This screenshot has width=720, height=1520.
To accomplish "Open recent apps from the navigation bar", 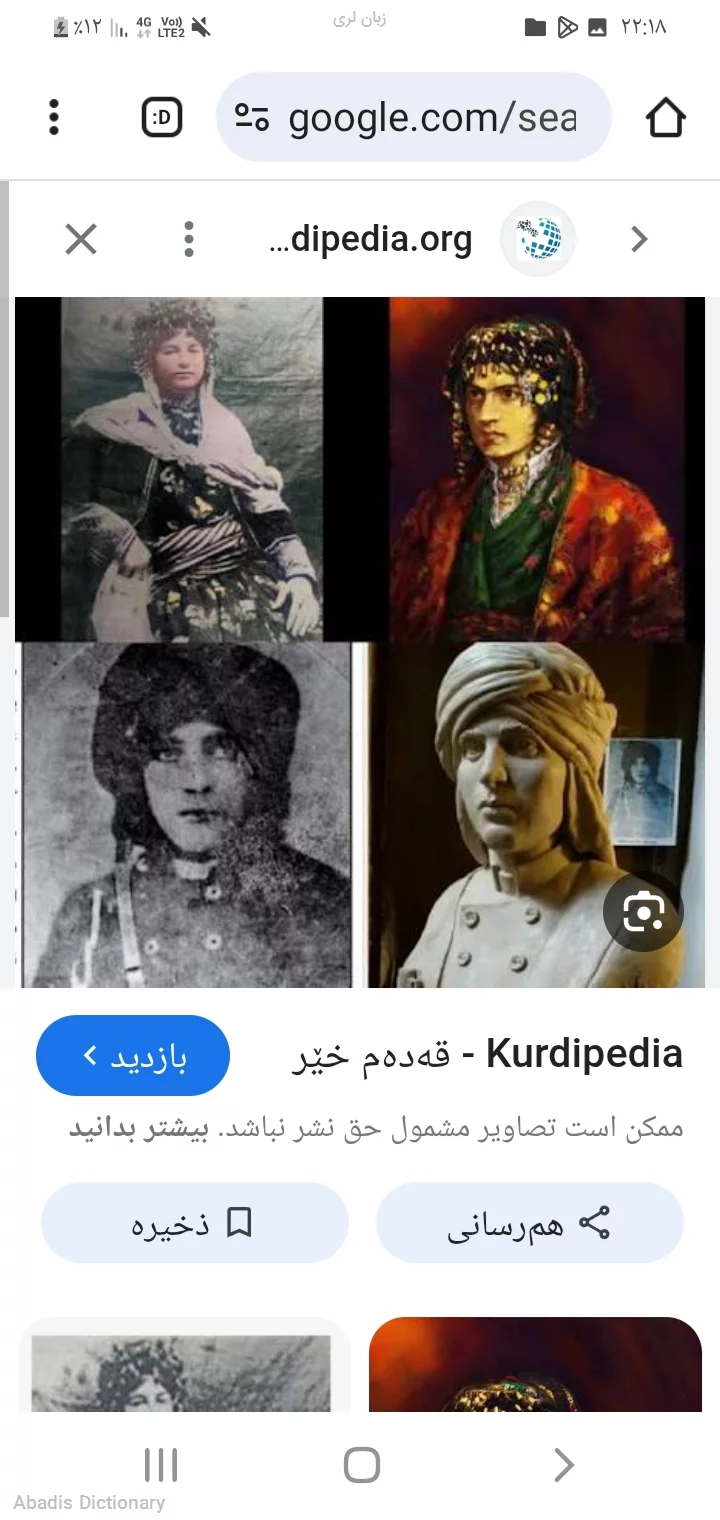I will (161, 1464).
